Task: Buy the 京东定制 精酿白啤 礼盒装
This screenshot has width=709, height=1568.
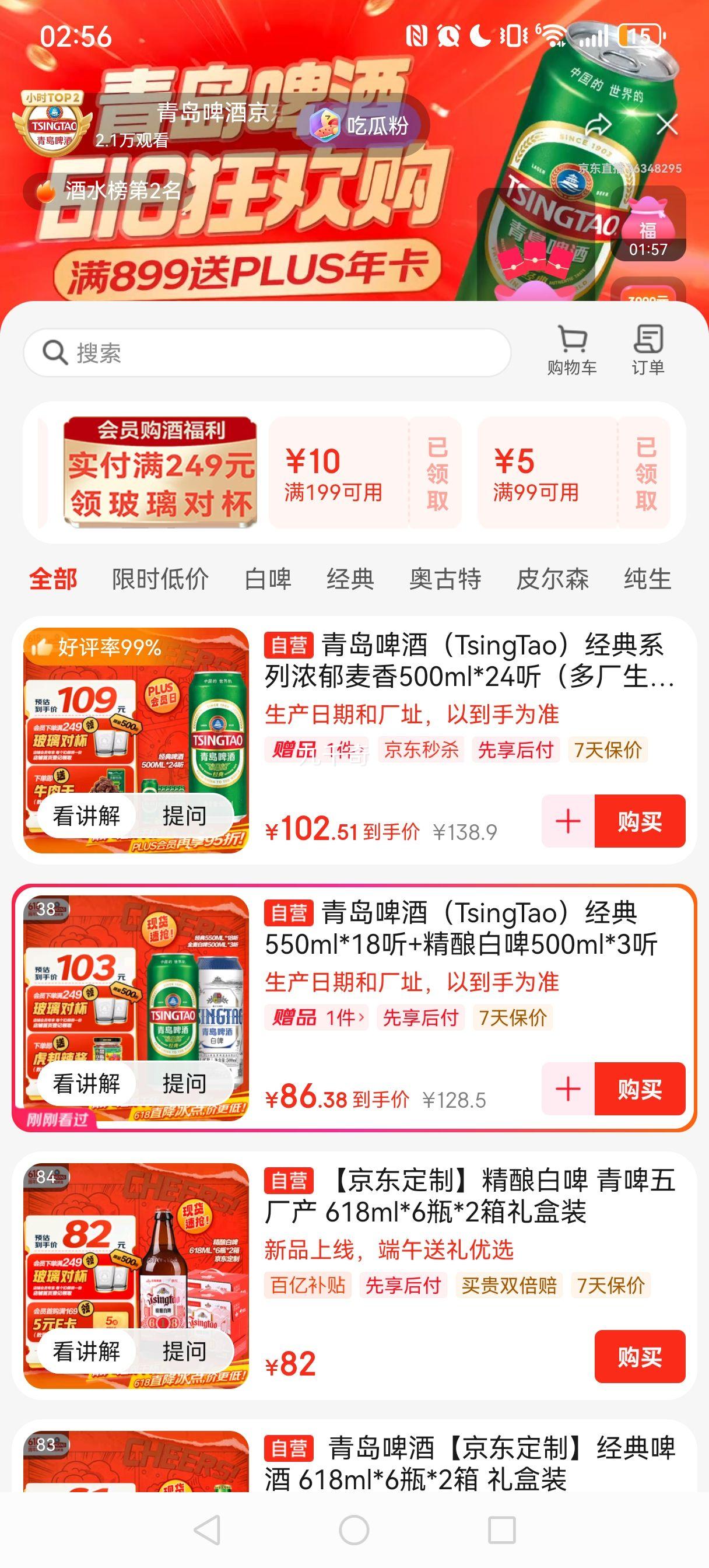Action: click(x=639, y=1357)
